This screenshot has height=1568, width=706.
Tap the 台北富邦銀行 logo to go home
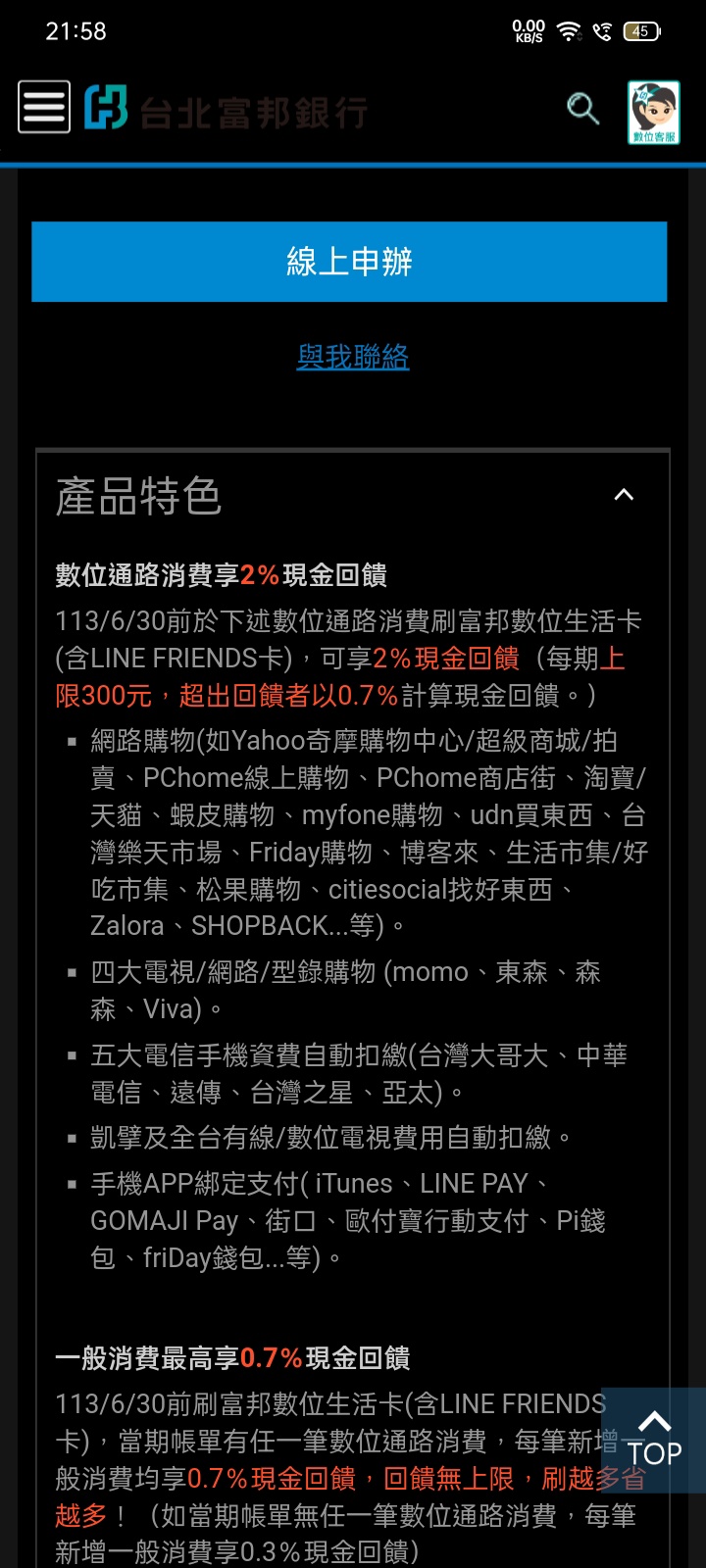point(226,108)
